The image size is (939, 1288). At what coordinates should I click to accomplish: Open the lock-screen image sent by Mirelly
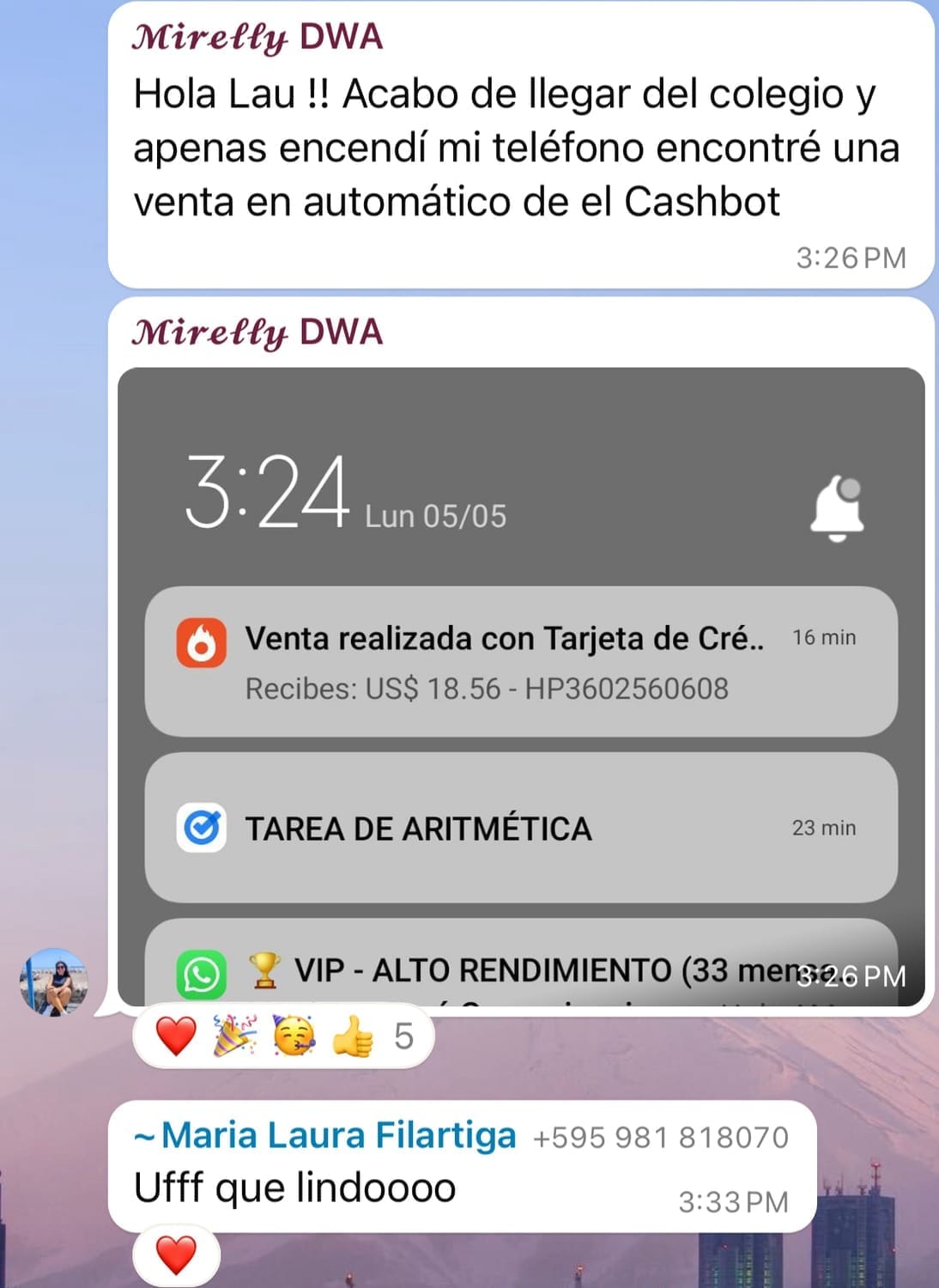point(521,685)
